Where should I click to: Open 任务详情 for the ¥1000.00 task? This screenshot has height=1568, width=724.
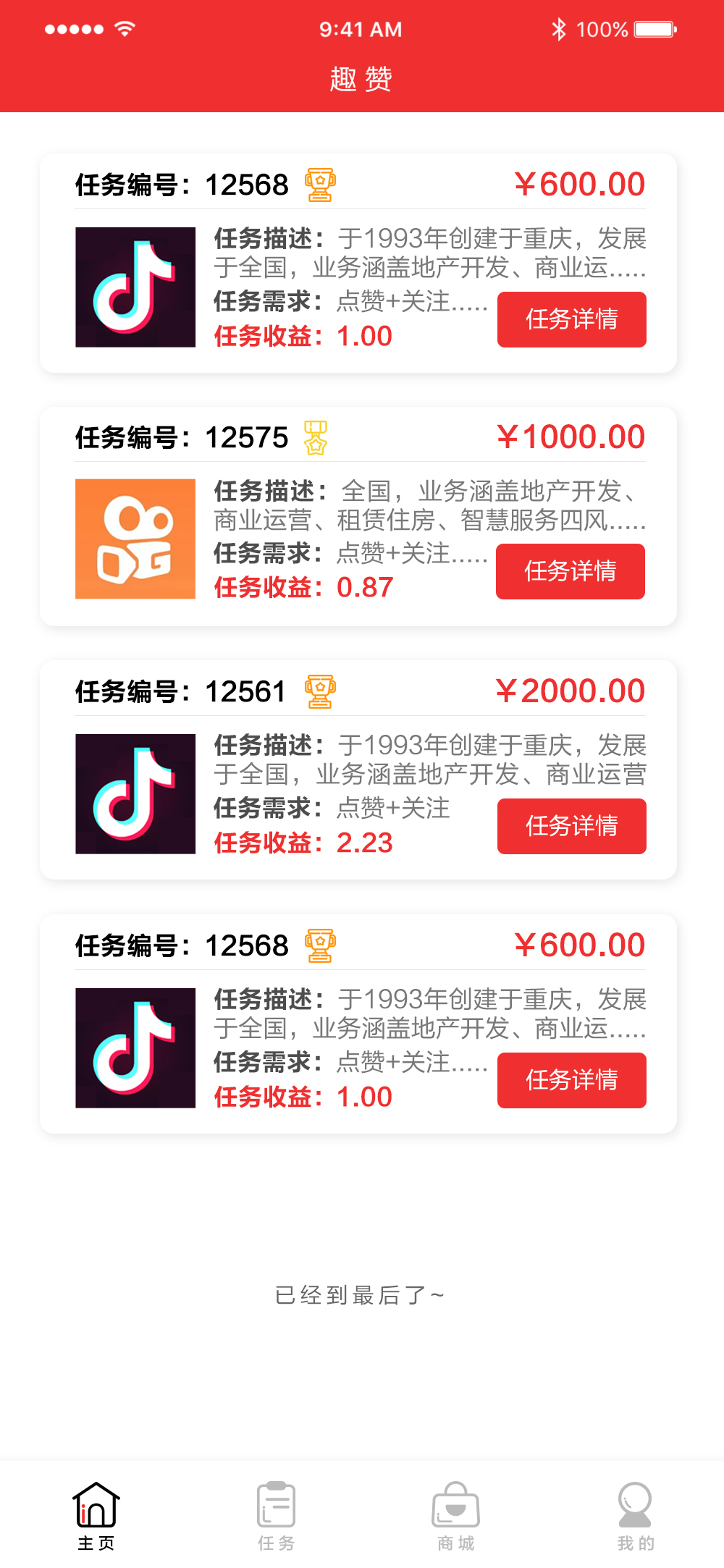(571, 571)
